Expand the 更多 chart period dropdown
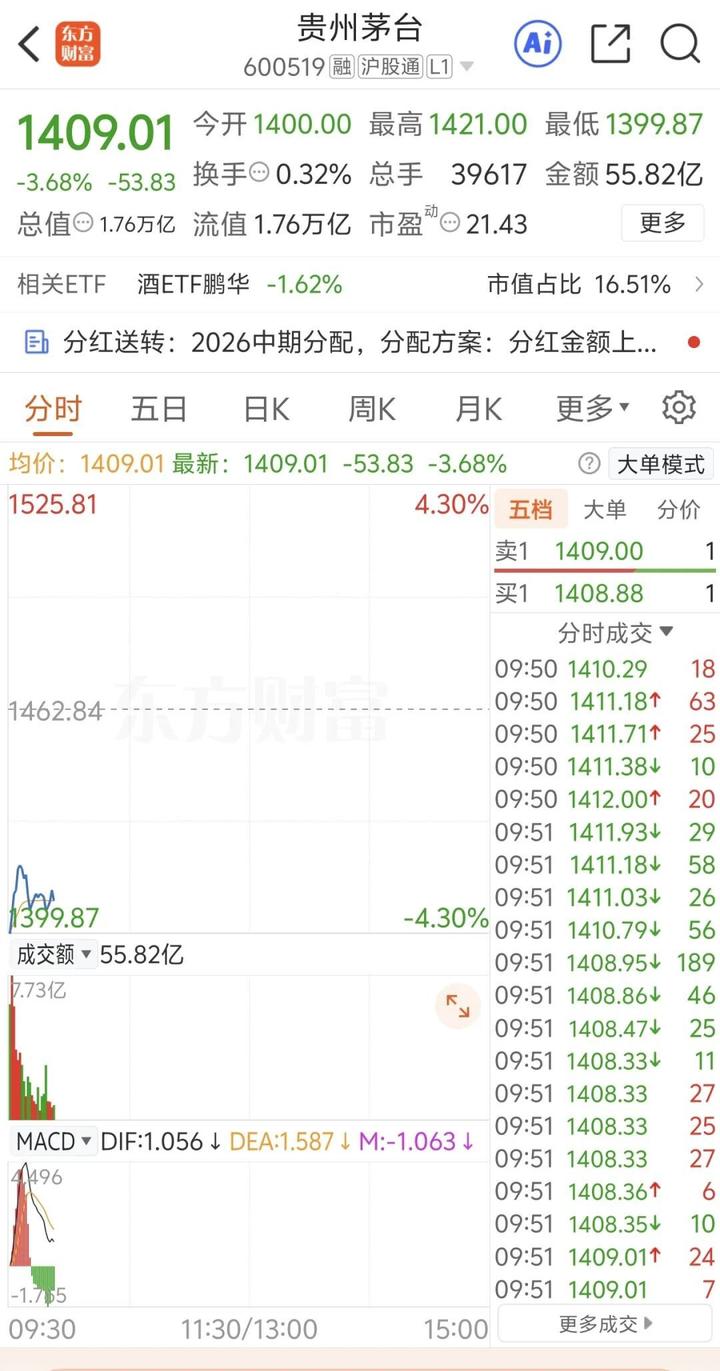This screenshot has height=1371, width=720. 592,409
